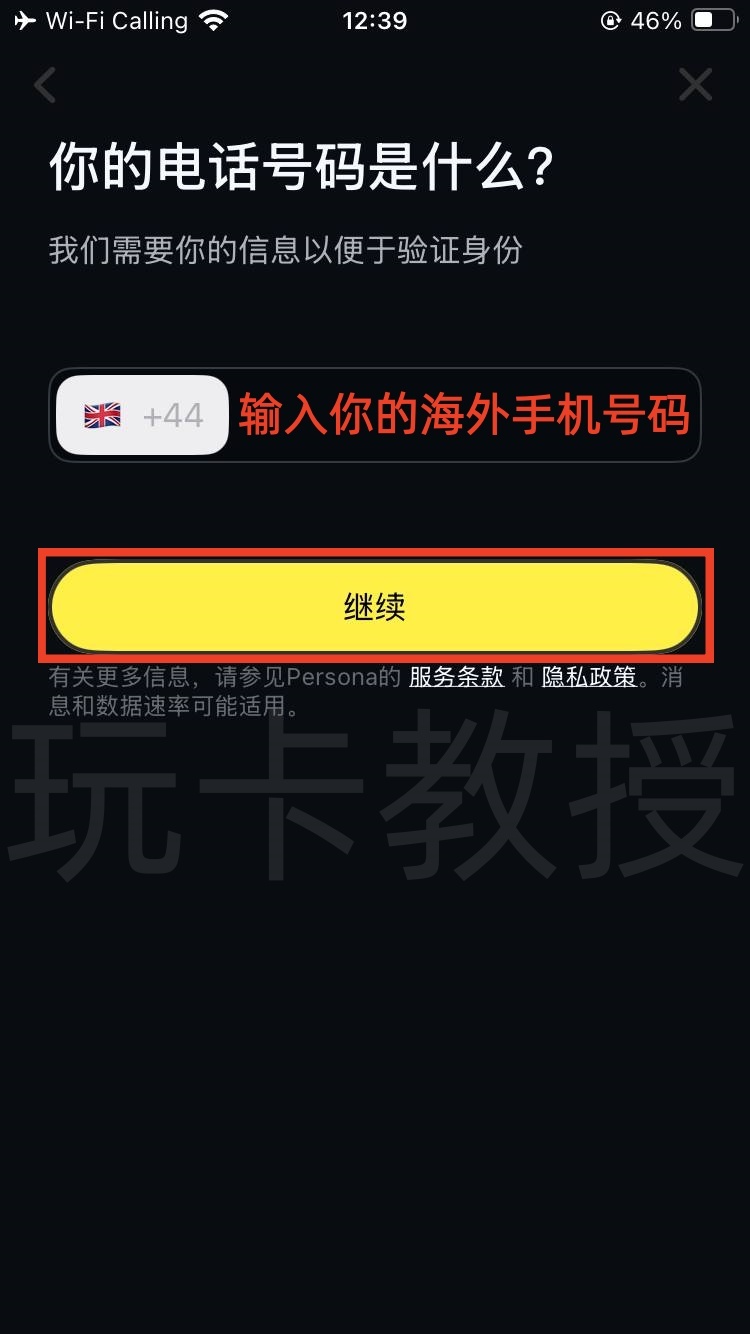Focus the phone number input field

pyautogui.click(x=463, y=415)
